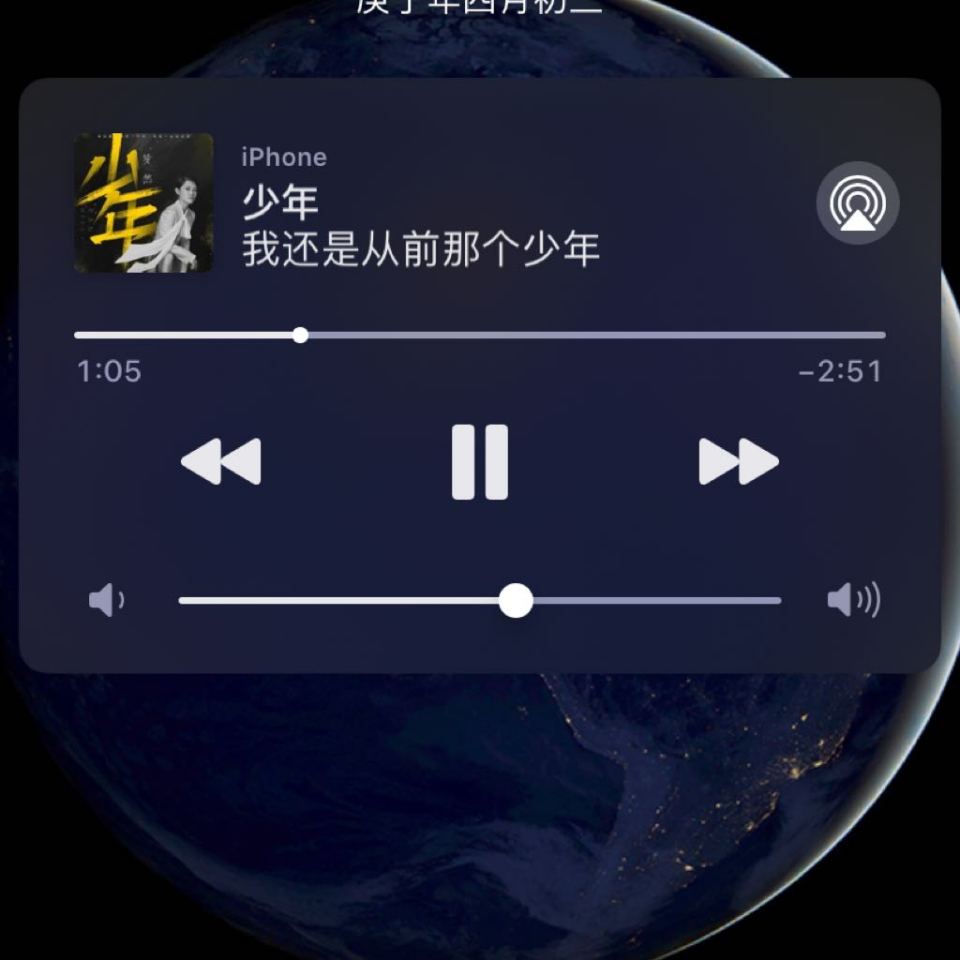Tap the playback progress bar
Image resolution: width=960 pixels, height=960 pixels.
pyautogui.click(x=480, y=335)
